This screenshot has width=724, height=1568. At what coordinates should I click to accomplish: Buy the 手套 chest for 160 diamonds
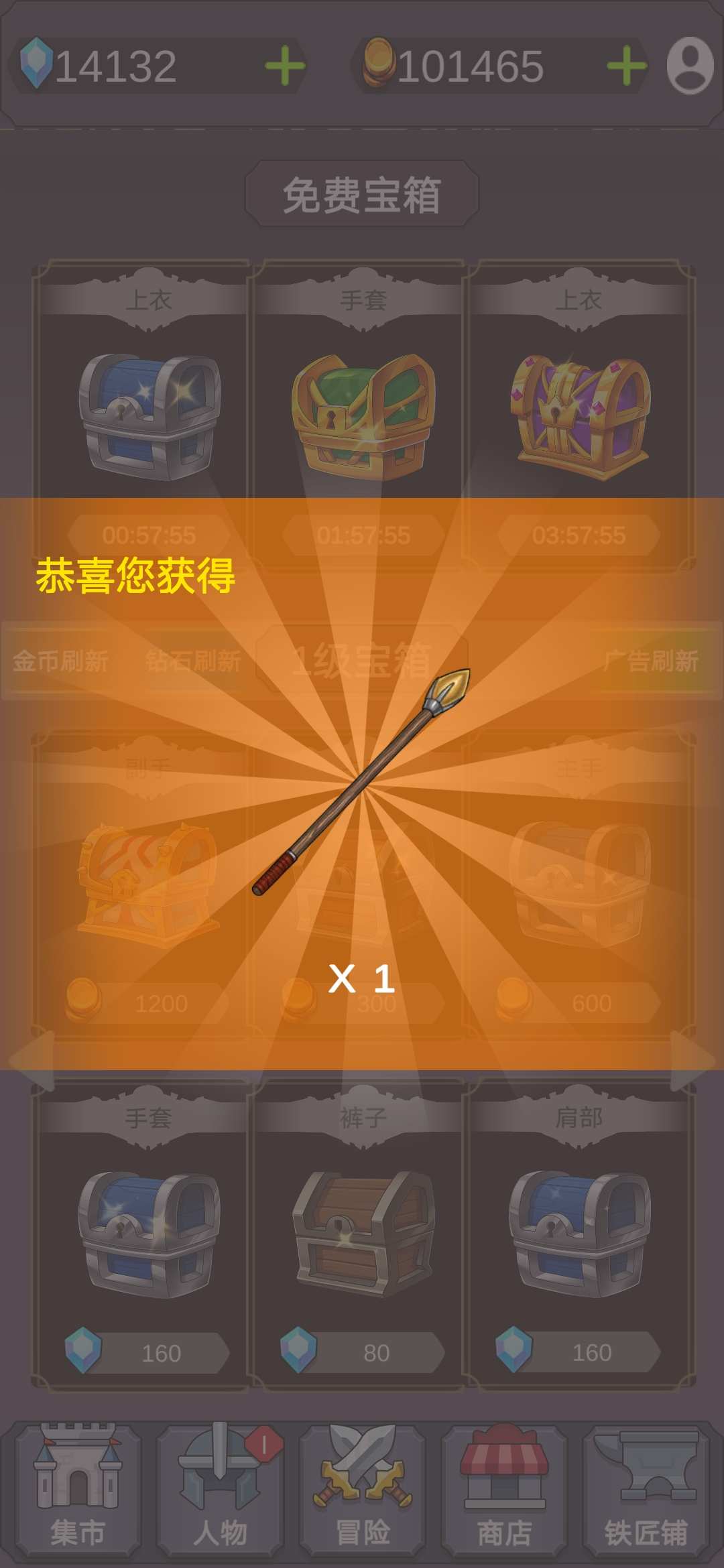click(149, 1352)
